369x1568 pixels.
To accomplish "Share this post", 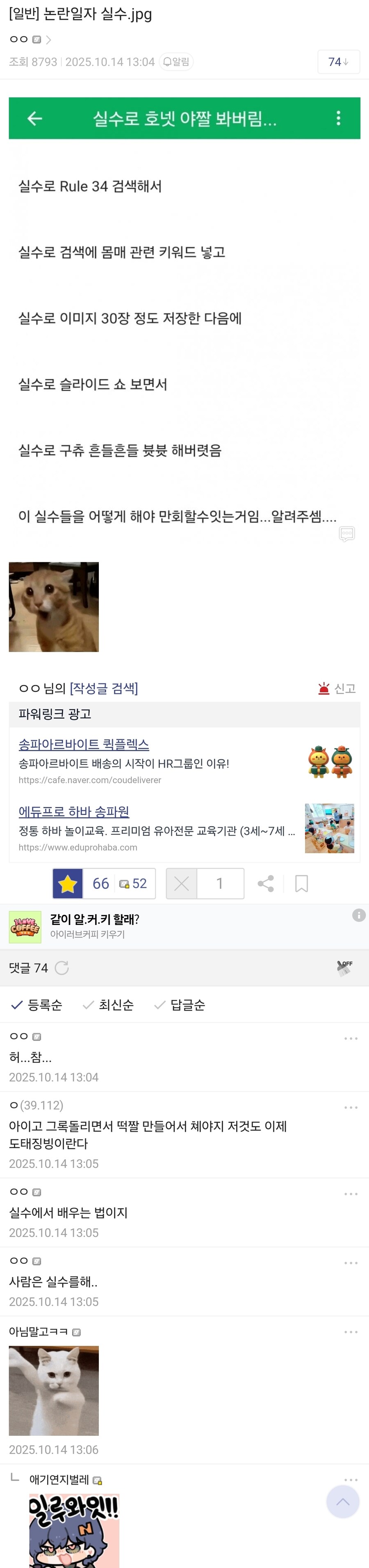I will point(266,883).
